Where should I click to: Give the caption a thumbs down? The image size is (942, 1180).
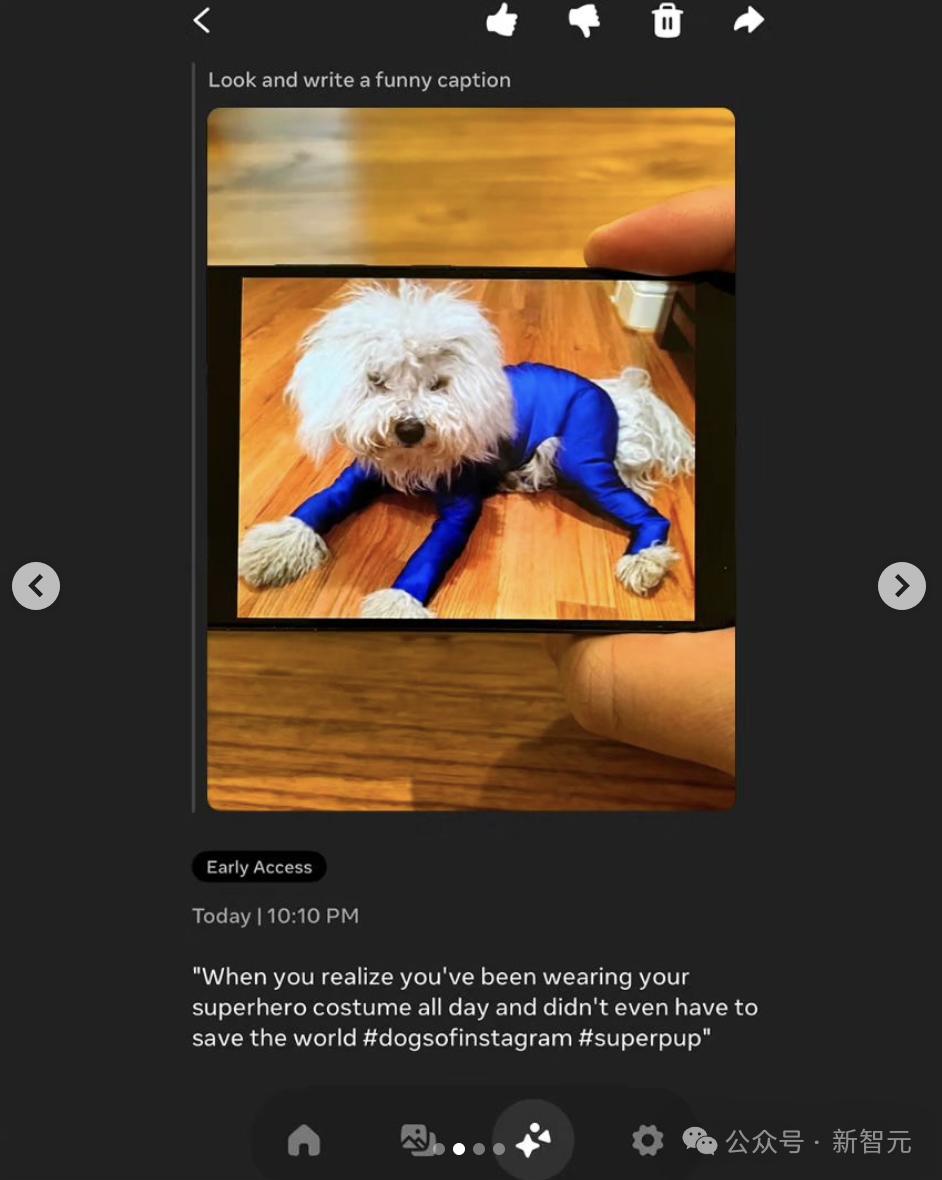[584, 20]
